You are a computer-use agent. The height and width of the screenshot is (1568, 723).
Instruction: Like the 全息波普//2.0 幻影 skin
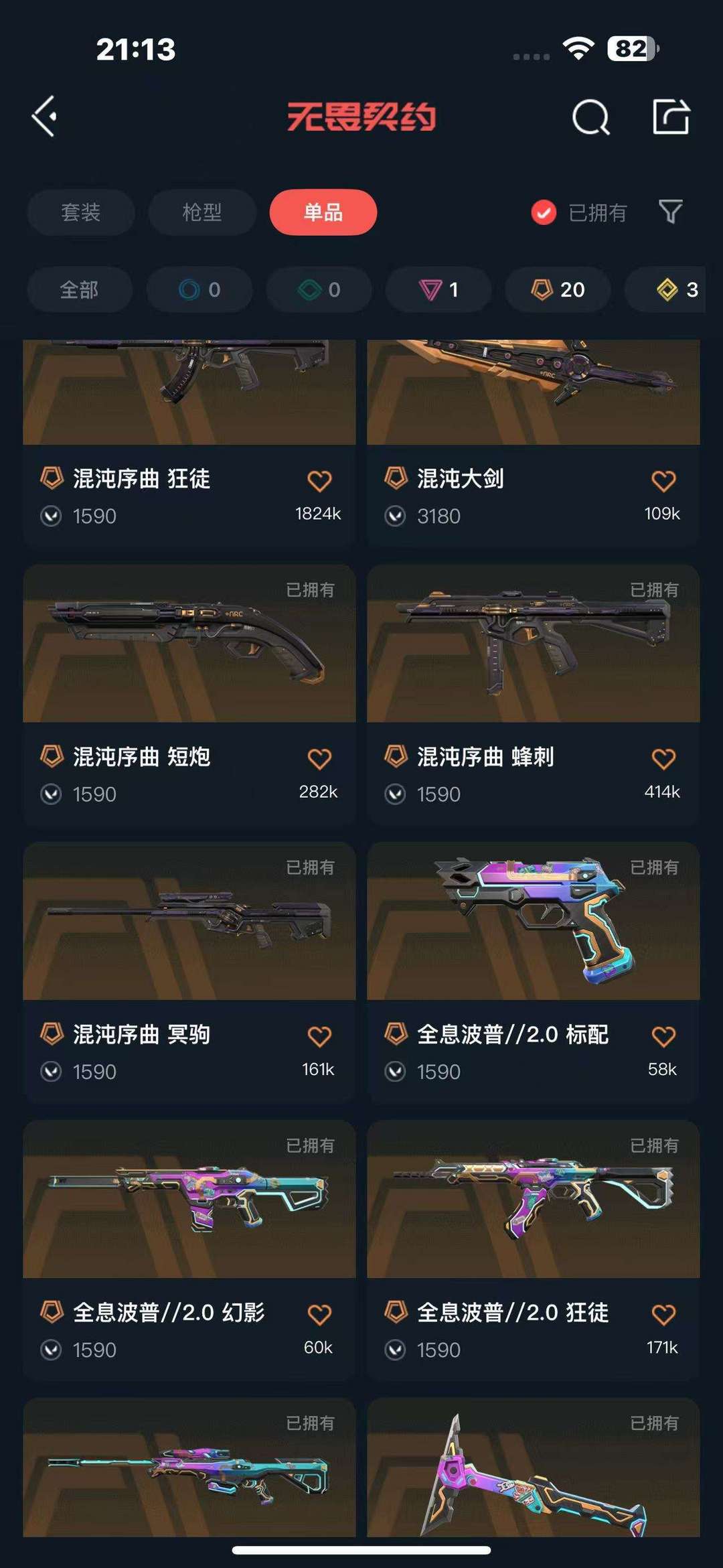(x=319, y=1315)
